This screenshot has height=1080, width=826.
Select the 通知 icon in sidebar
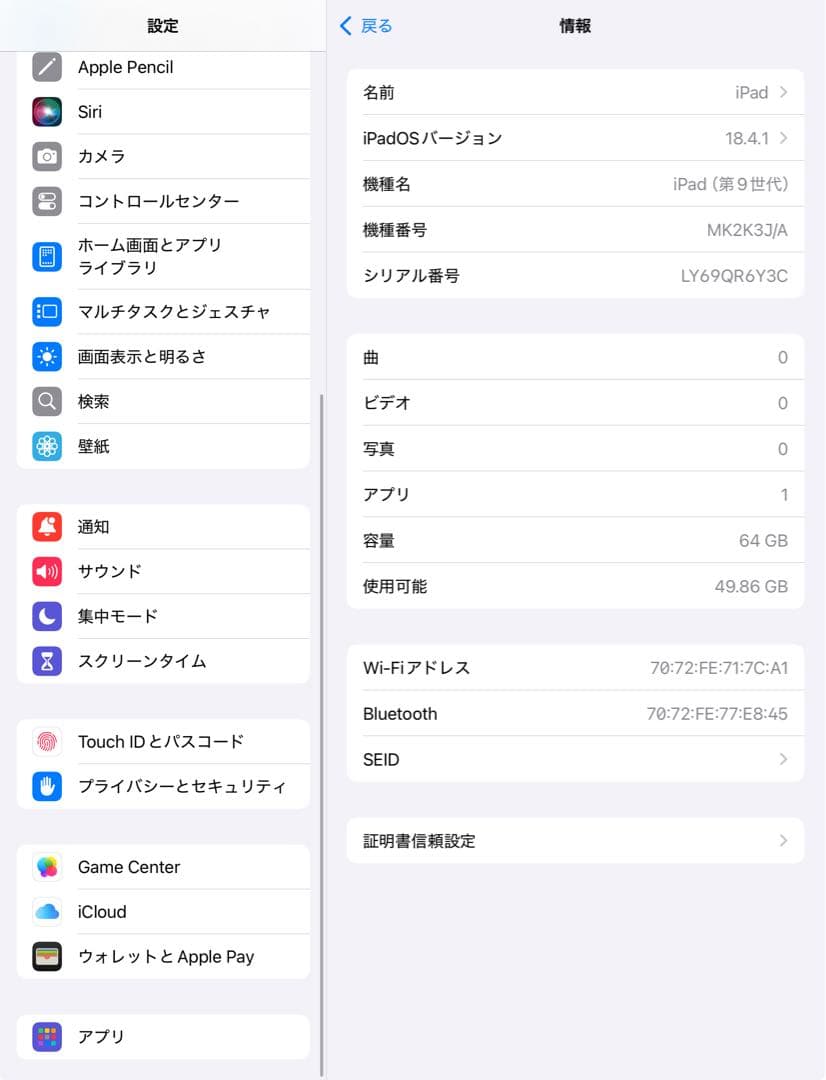click(x=48, y=526)
